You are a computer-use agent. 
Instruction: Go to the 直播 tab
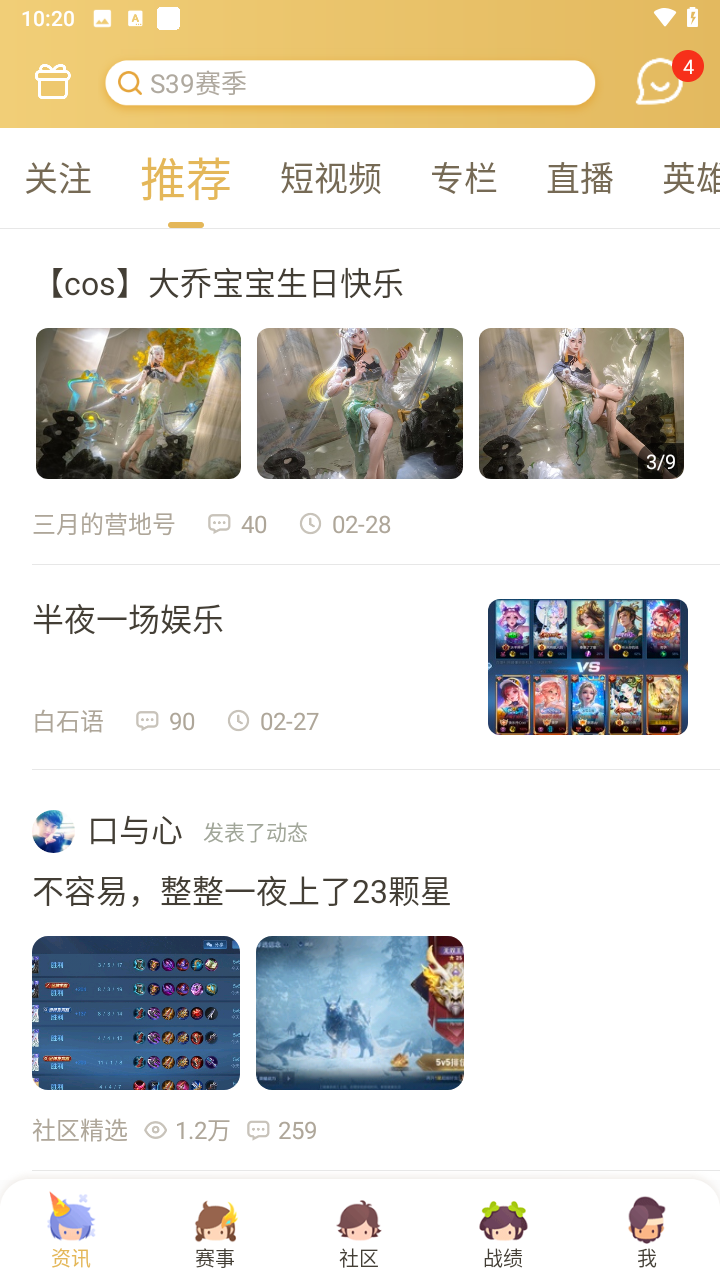point(580,179)
